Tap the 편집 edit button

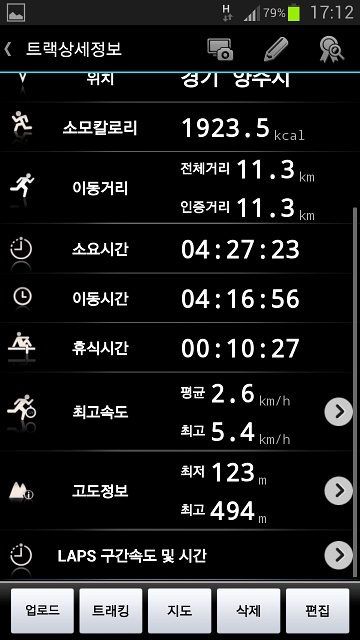coord(318,611)
